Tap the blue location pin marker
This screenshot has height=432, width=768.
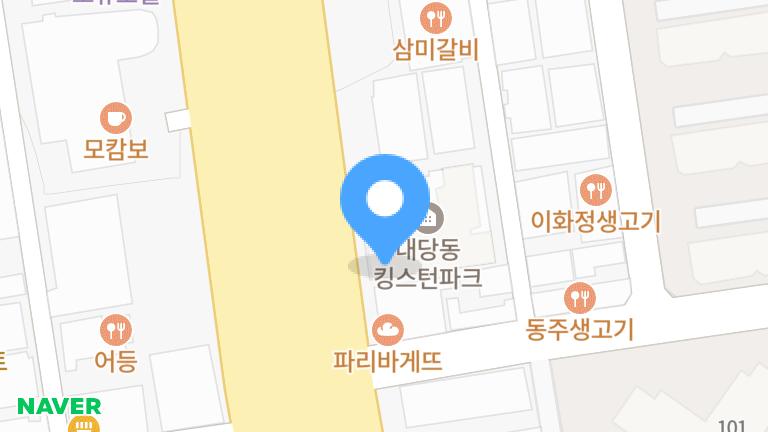pos(385,201)
